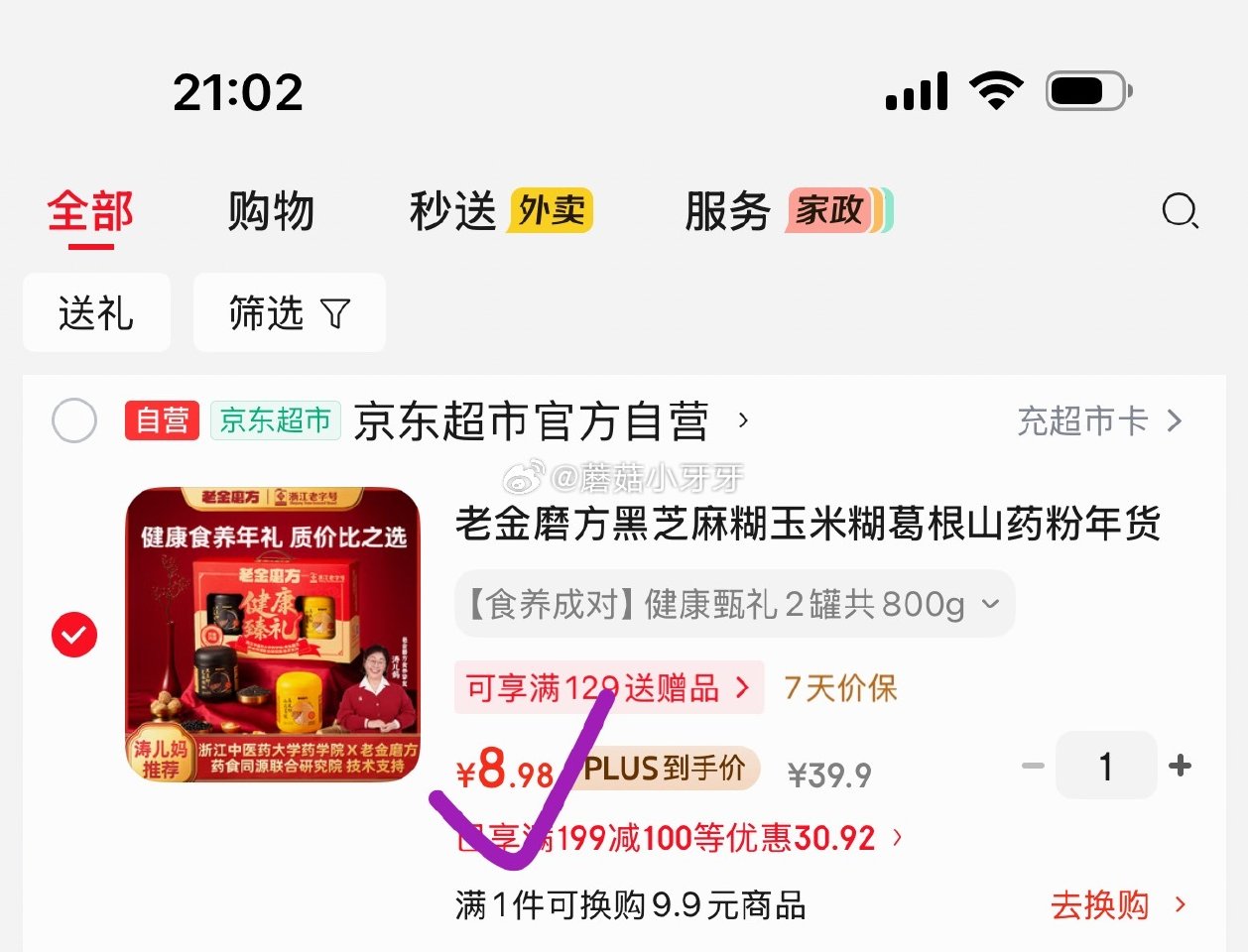This screenshot has width=1248, height=952.
Task: Uncheck the 老金磨方 product checkbox
Action: 74,635
